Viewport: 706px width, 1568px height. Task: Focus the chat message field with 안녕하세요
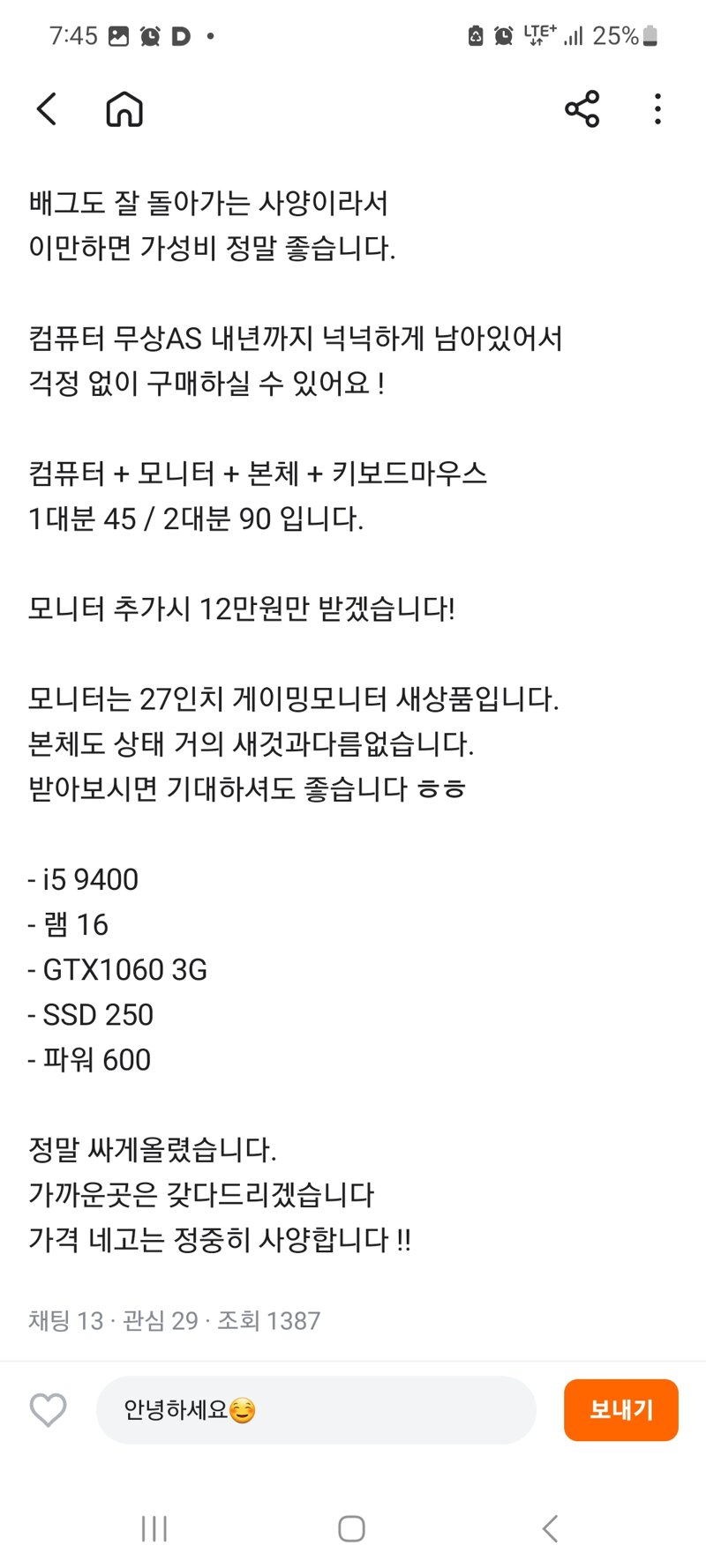click(x=316, y=1410)
